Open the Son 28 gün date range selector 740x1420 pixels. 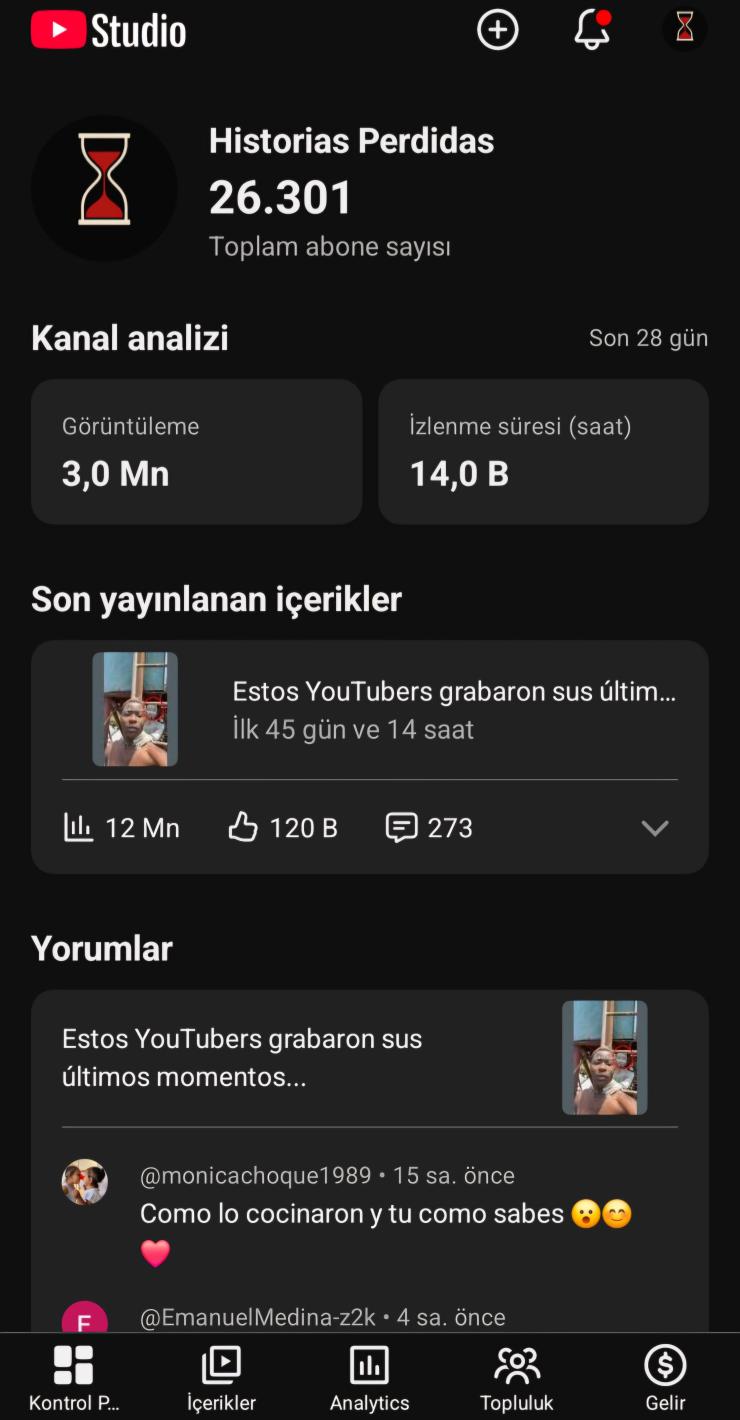point(648,337)
